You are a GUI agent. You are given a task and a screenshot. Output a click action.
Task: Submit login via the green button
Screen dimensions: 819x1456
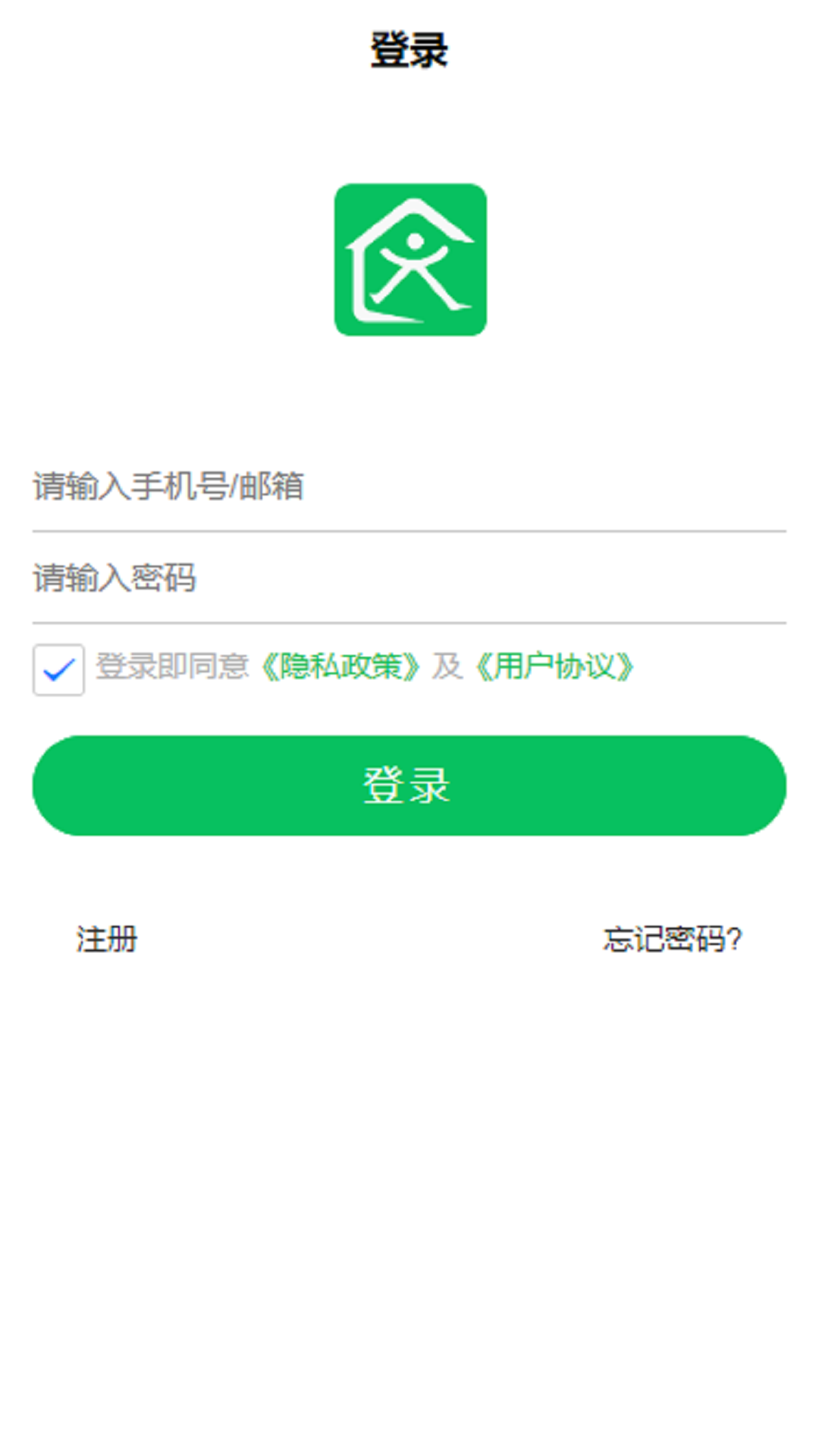(x=409, y=786)
